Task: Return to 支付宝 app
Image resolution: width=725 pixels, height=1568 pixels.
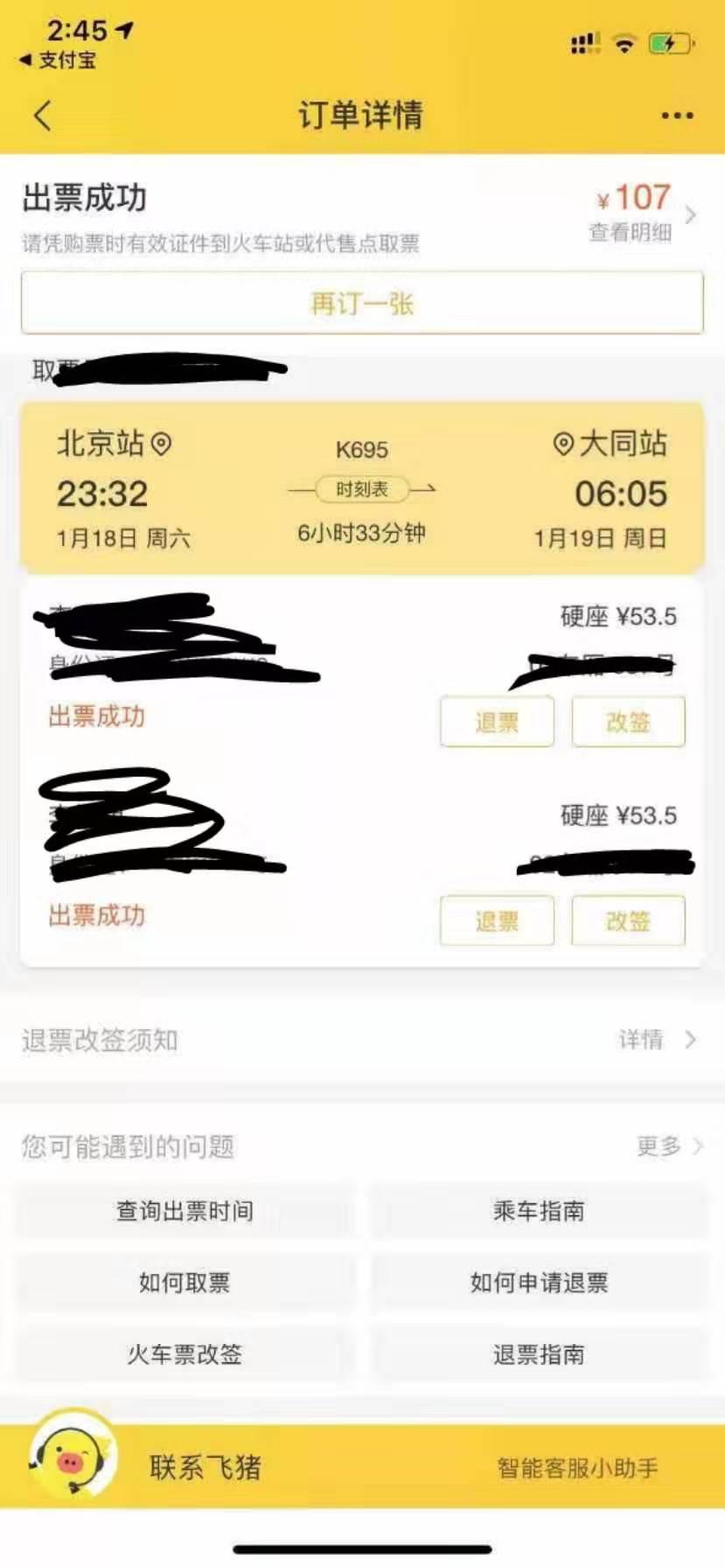Action: click(58, 60)
